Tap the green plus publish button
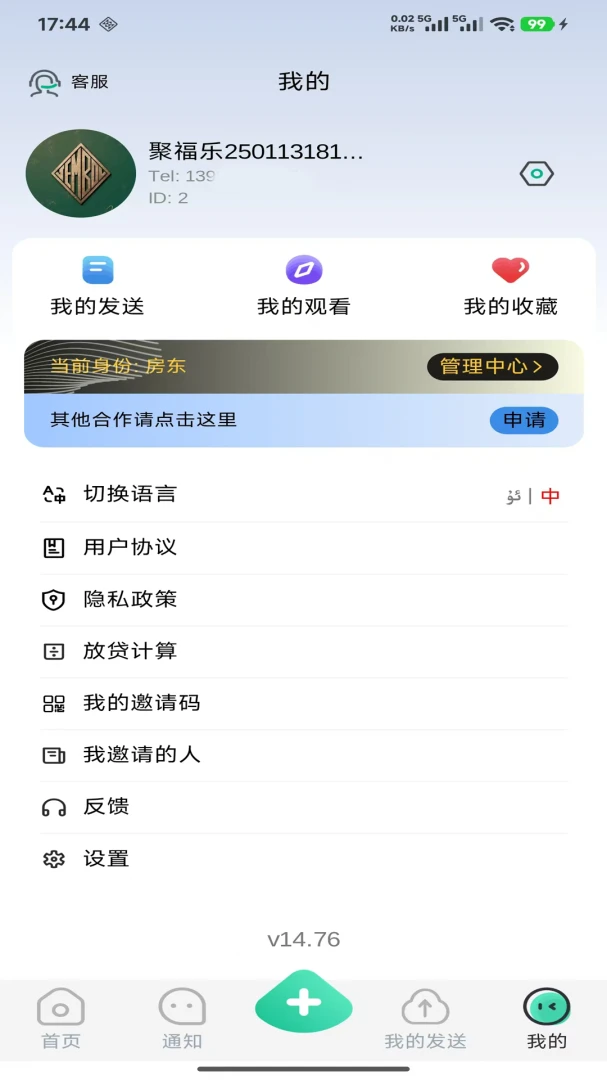Image resolution: width=607 pixels, height=1080 pixels. 304,1002
